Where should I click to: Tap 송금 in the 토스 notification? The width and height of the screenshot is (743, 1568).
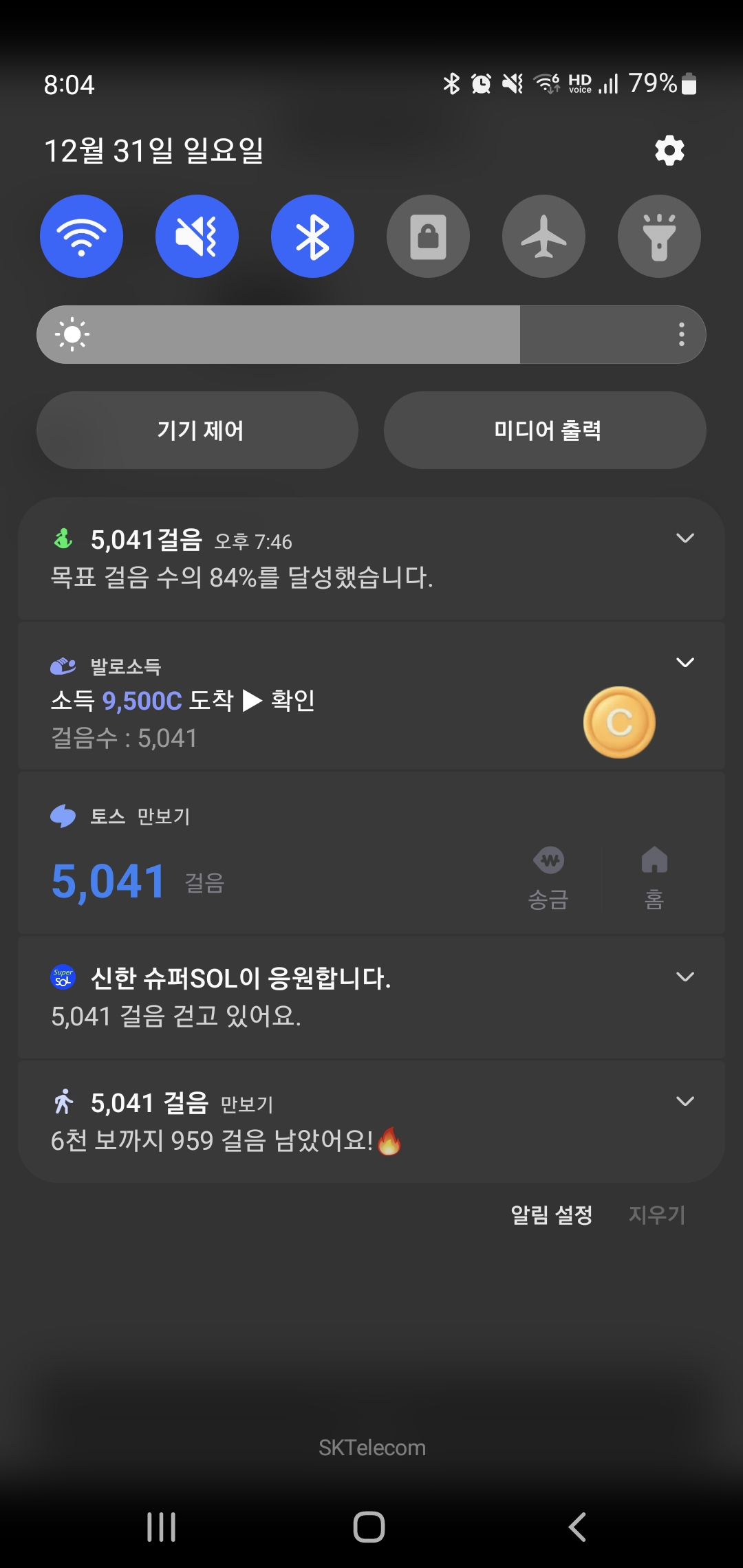548,878
